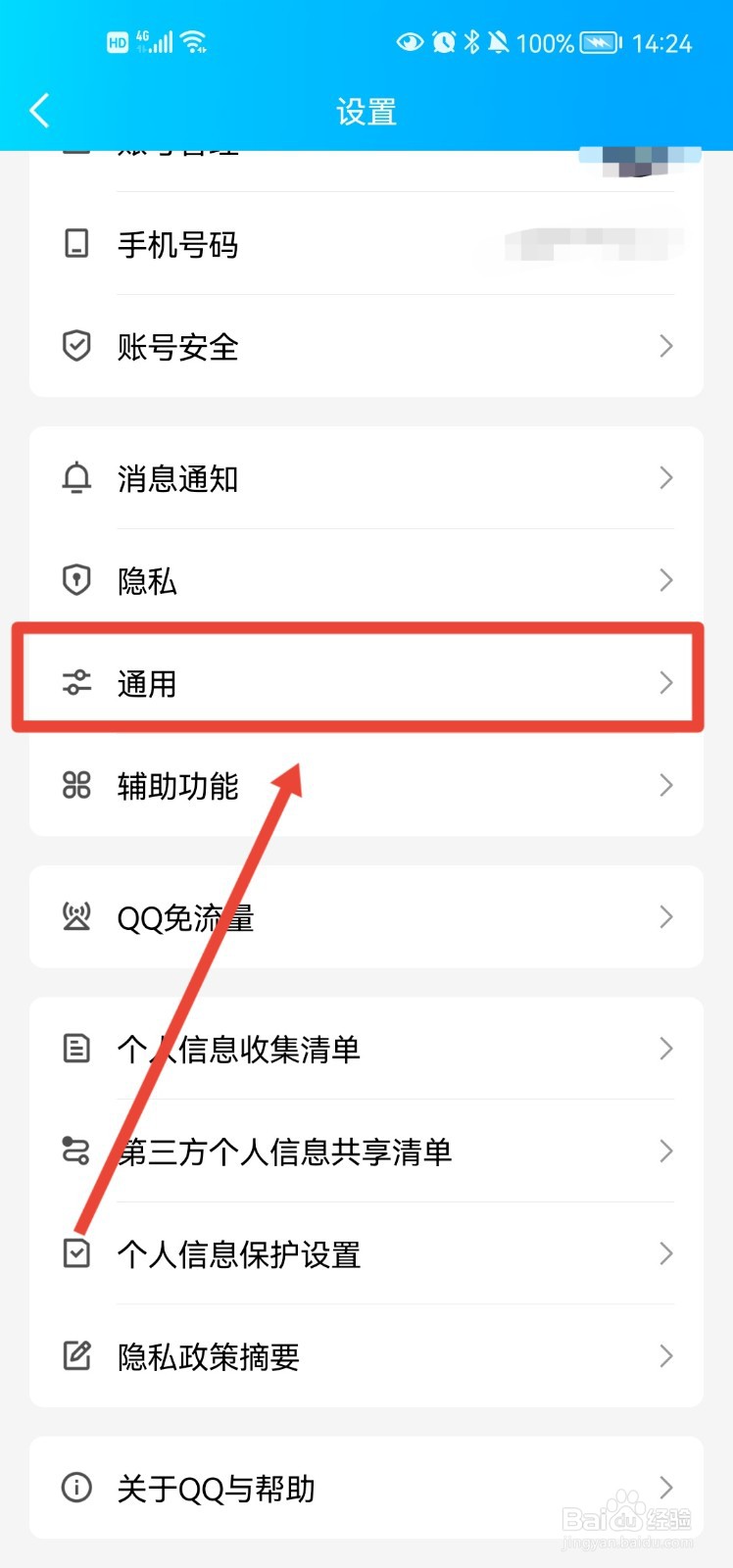Image resolution: width=733 pixels, height=1568 pixels.
Task: Expand 消息通知 with its right arrow
Action: click(x=666, y=477)
